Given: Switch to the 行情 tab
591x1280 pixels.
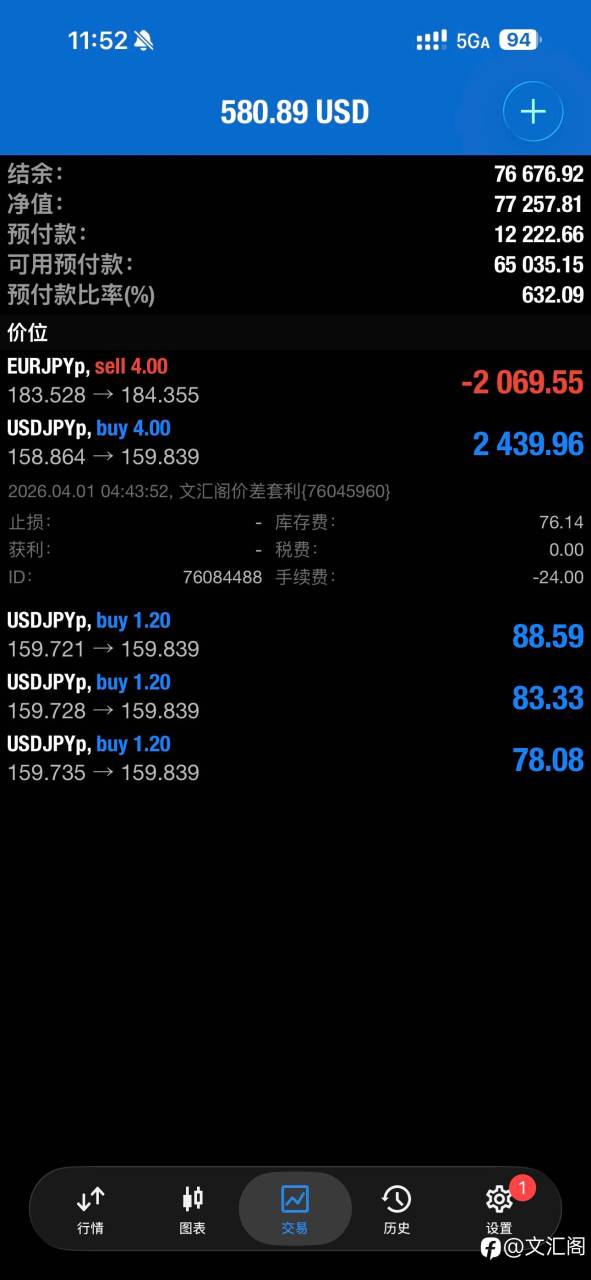Looking at the screenshot, I should (x=91, y=1209).
